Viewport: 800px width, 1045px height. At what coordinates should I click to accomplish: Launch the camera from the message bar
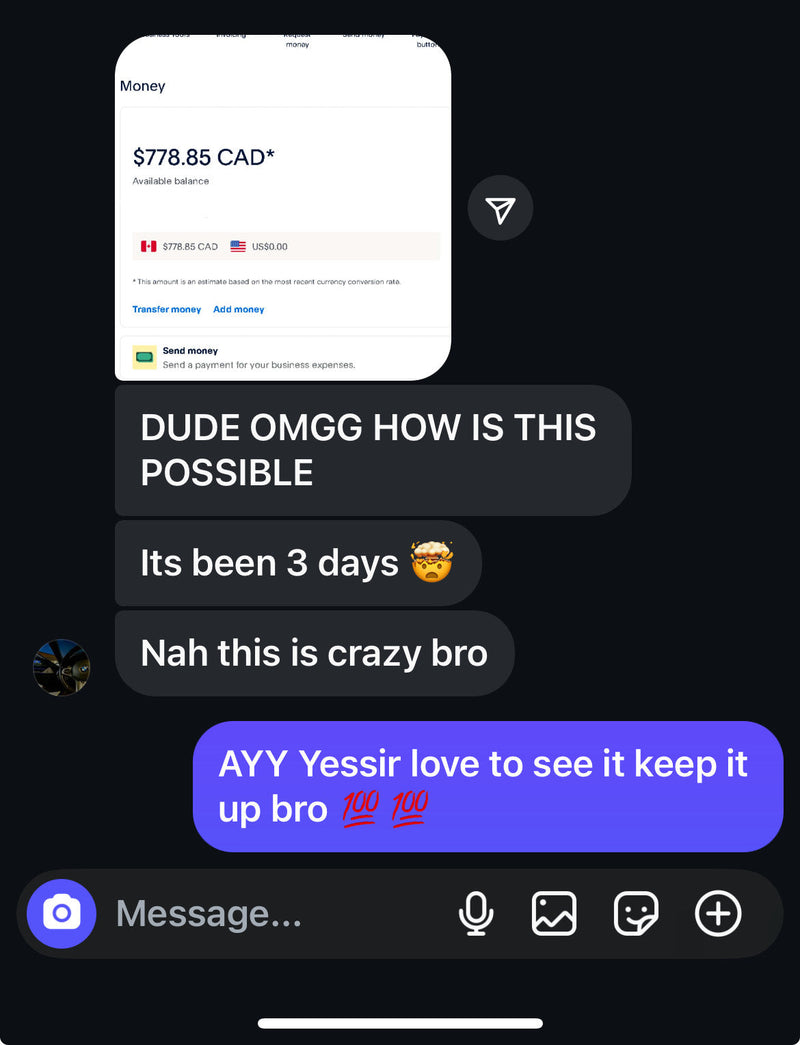(x=62, y=913)
